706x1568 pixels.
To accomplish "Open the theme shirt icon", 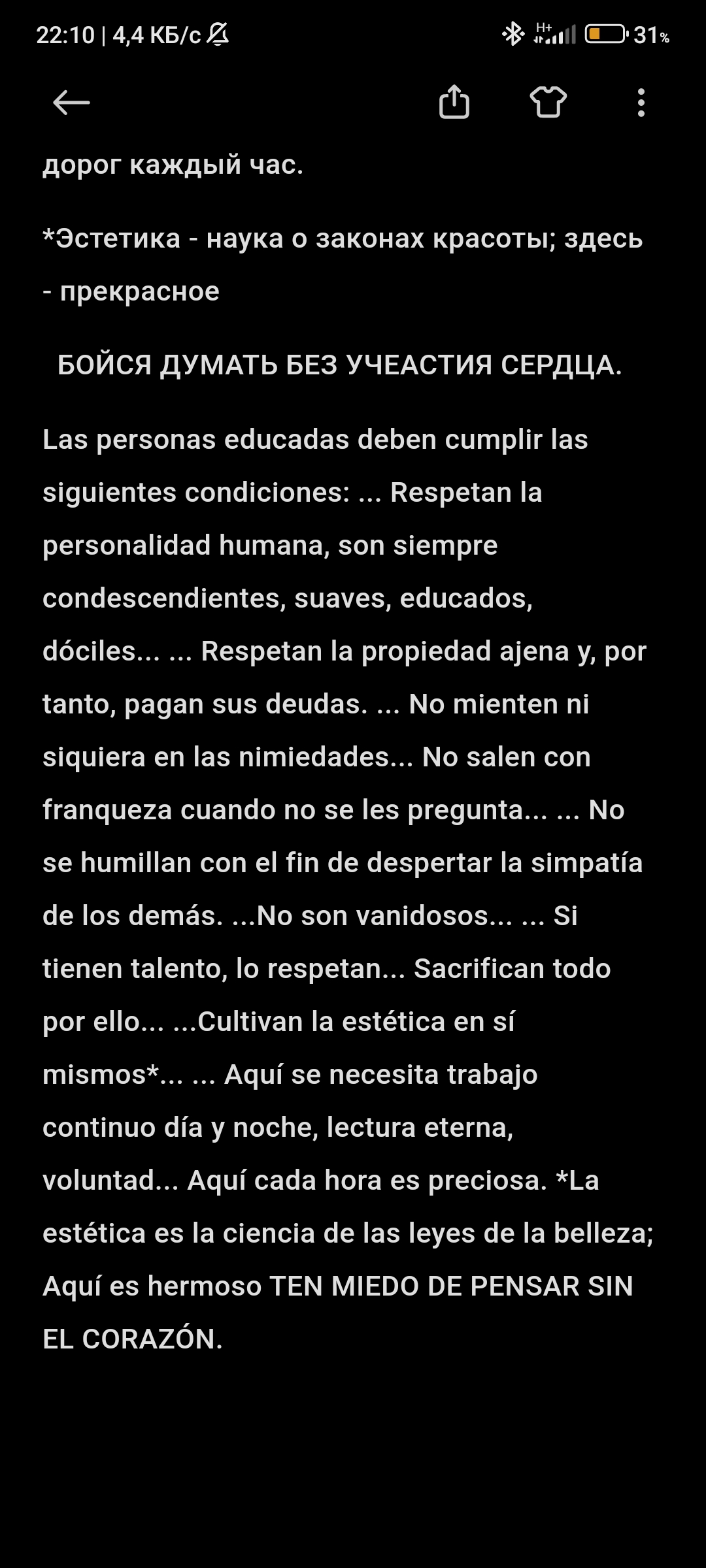I will 548,103.
